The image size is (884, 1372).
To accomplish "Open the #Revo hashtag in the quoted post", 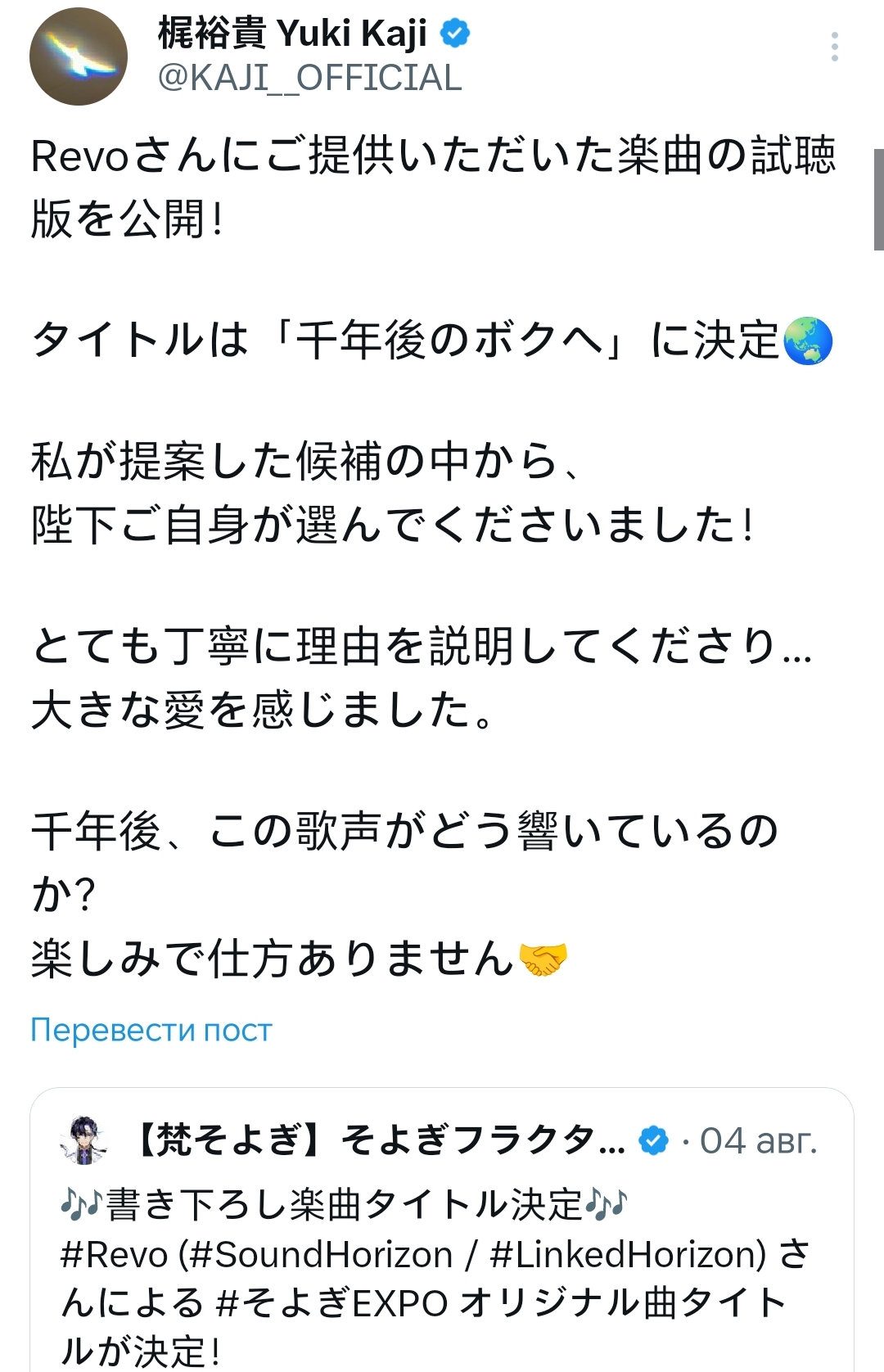I will (x=115, y=1254).
